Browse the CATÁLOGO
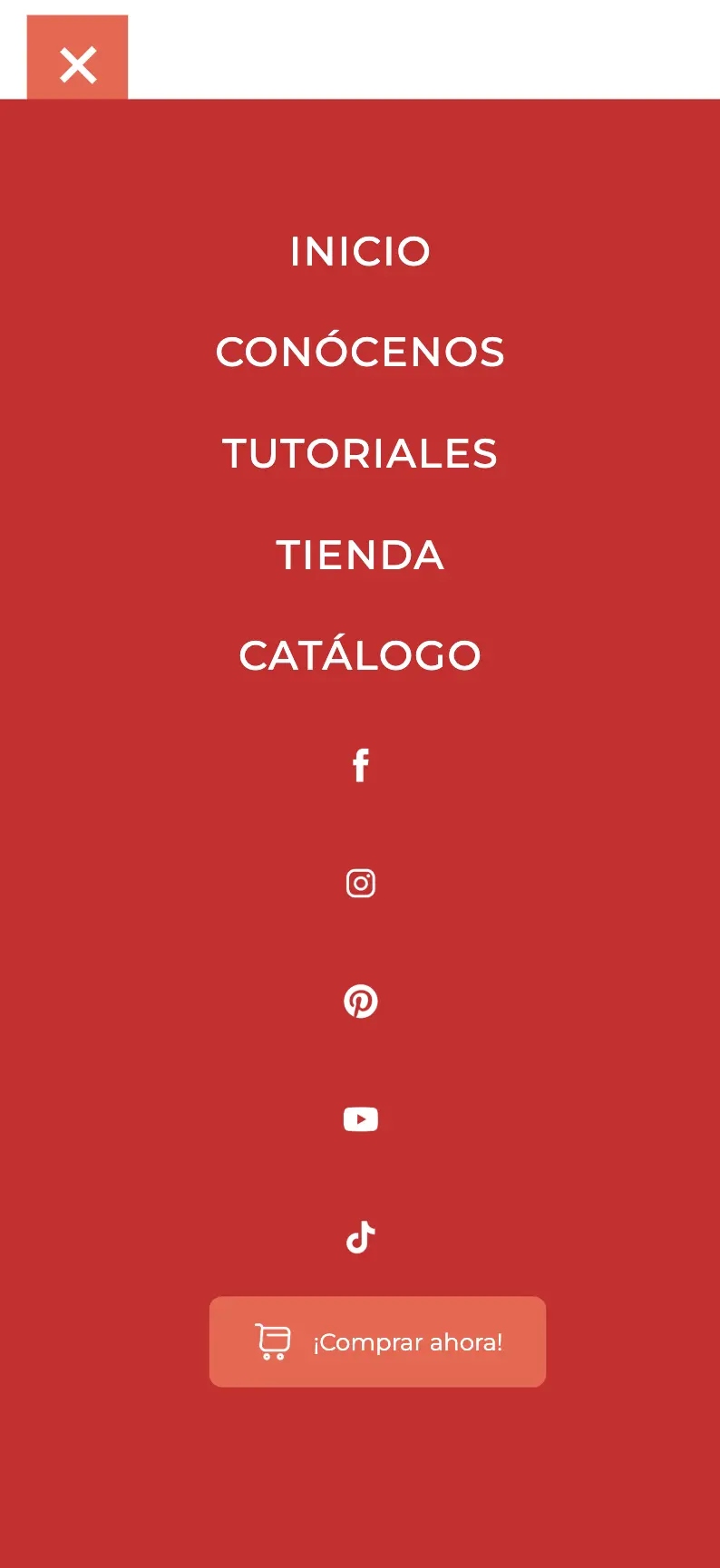This screenshot has height=1568, width=720. pyautogui.click(x=359, y=654)
